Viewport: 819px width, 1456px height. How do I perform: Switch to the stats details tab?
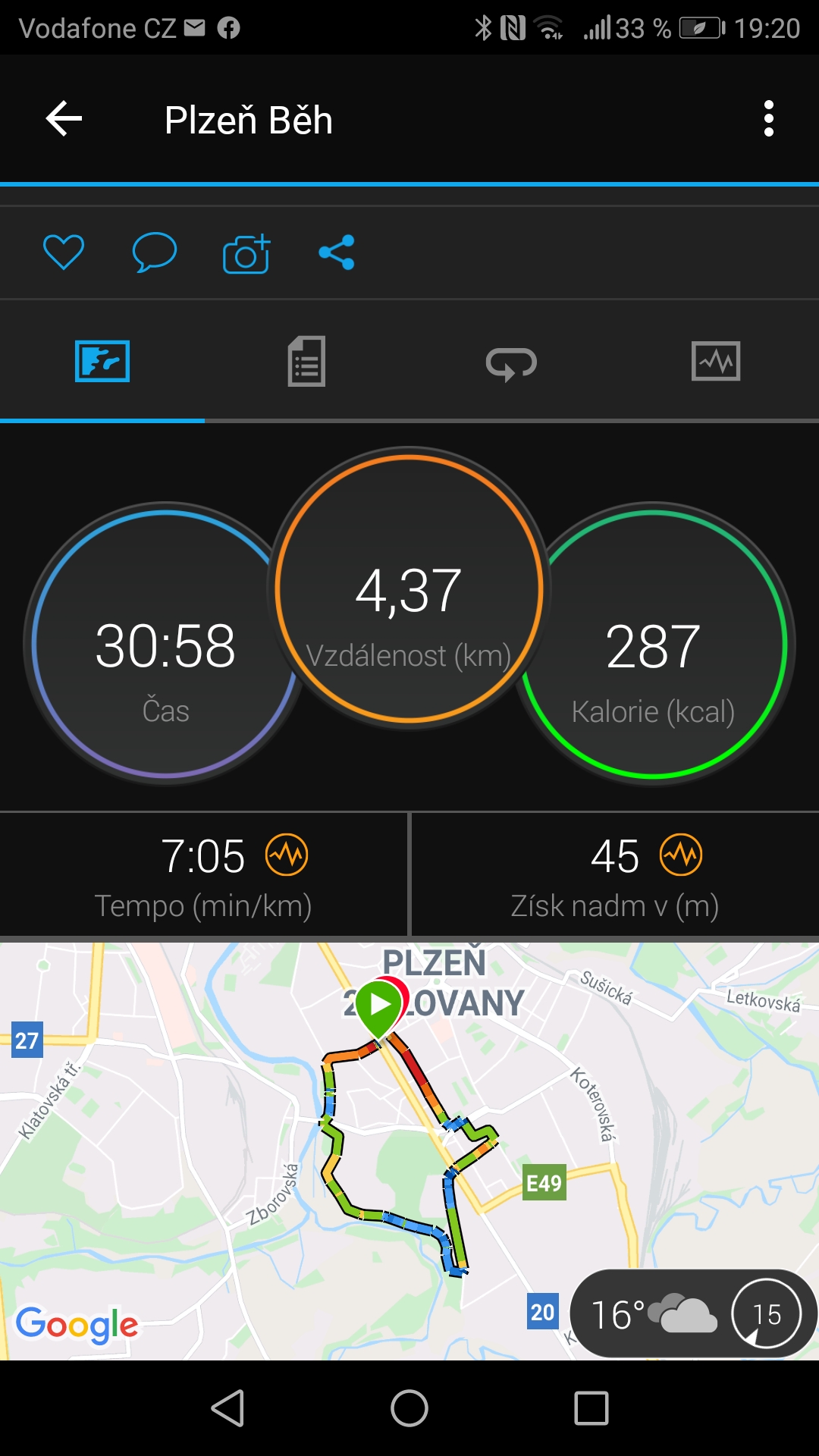(306, 362)
